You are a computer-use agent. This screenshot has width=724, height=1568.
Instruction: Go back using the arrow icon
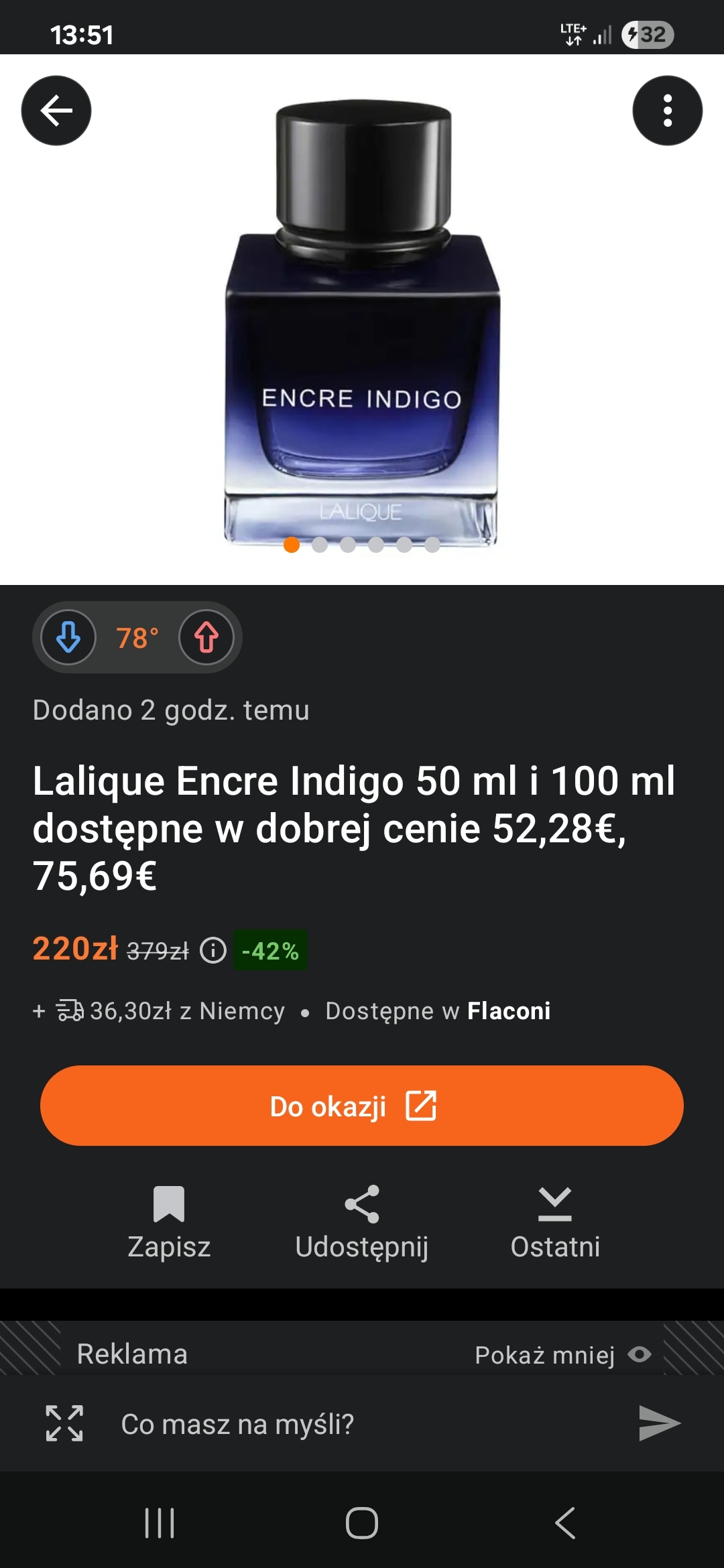click(x=56, y=111)
